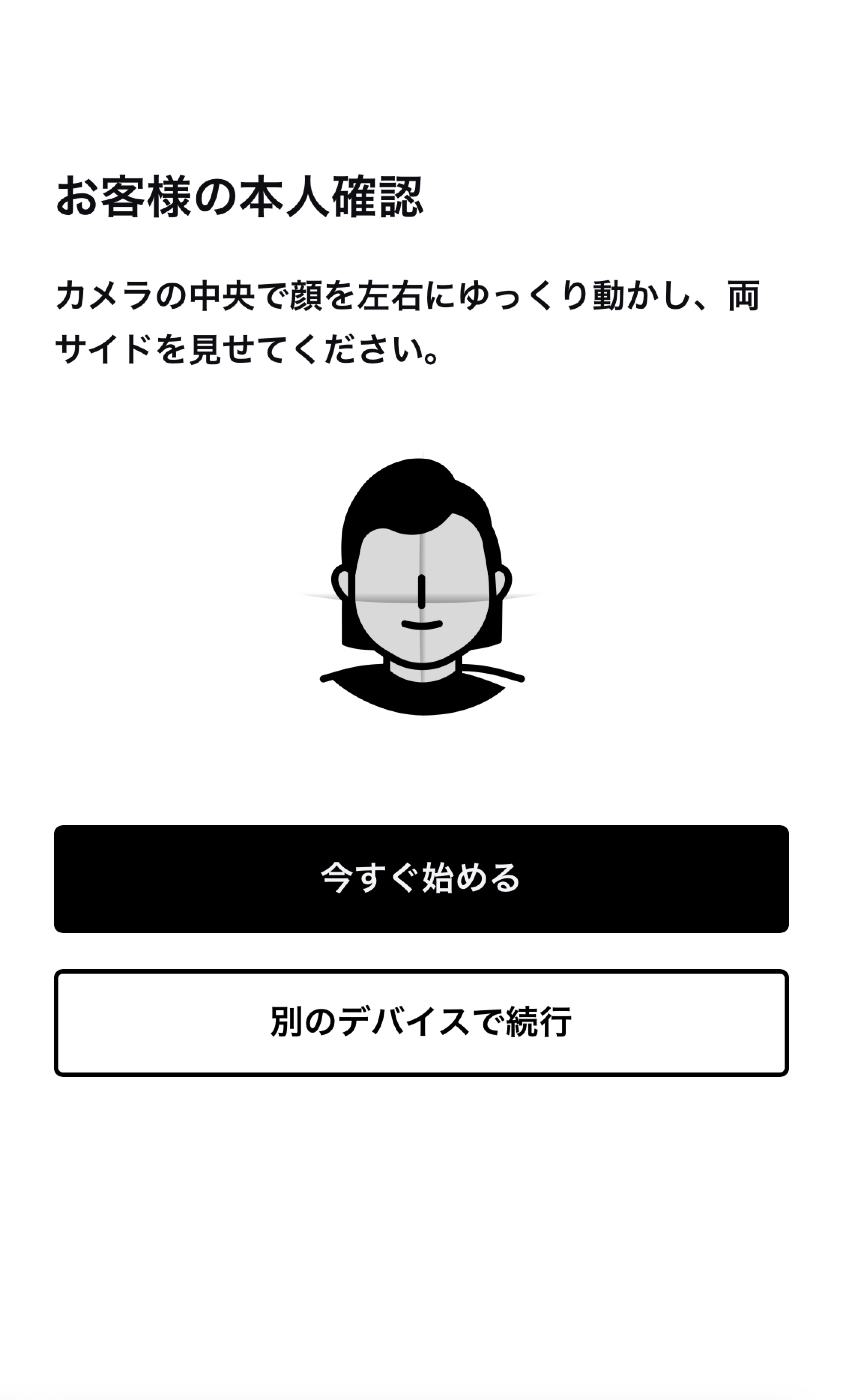Tap the 今すぐ始める button
Screen dimensions: 843x1400
pyautogui.click(x=421, y=878)
